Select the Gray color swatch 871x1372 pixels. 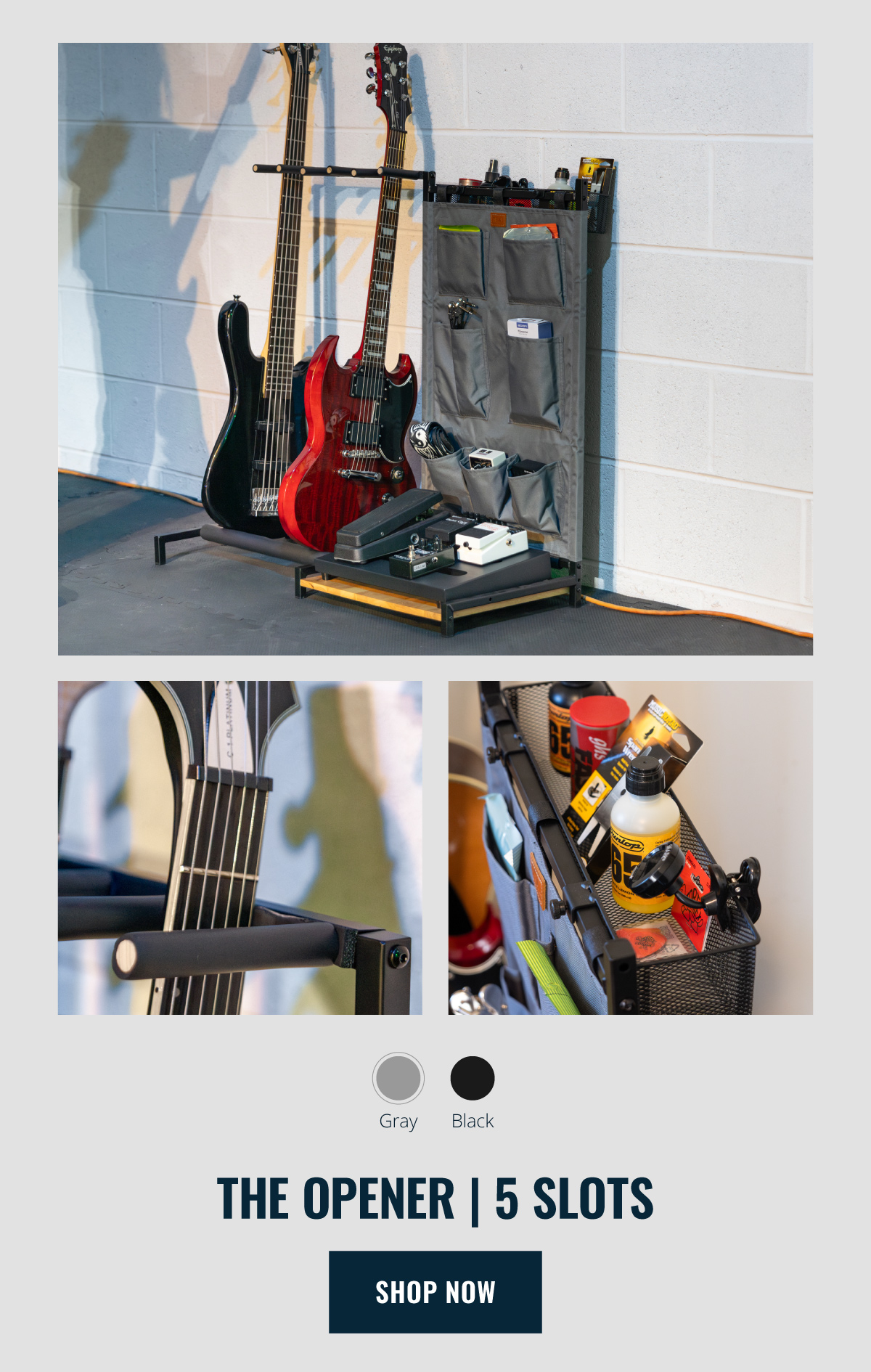(398, 1078)
